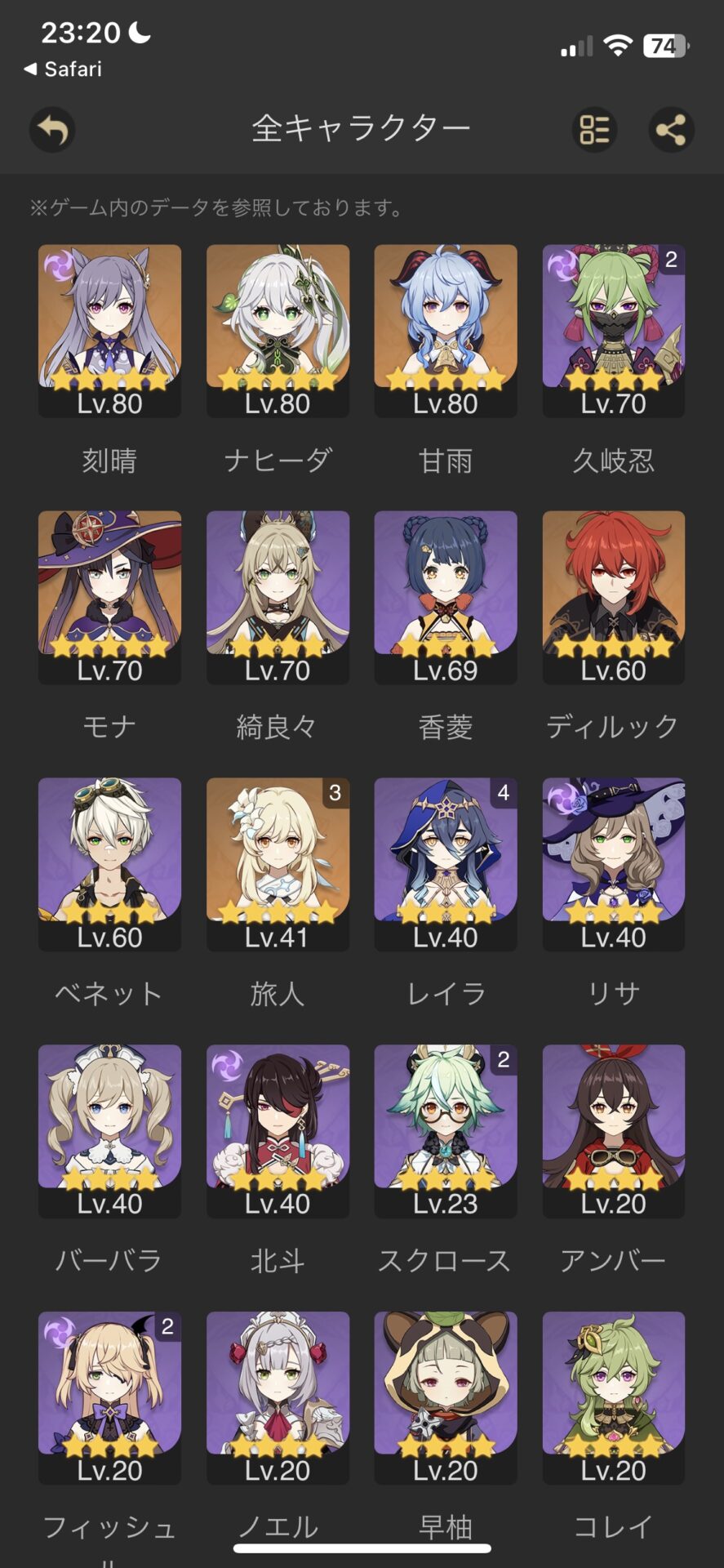This screenshot has width=724, height=1568.
Task: View ディルック character details
Action: [614, 597]
